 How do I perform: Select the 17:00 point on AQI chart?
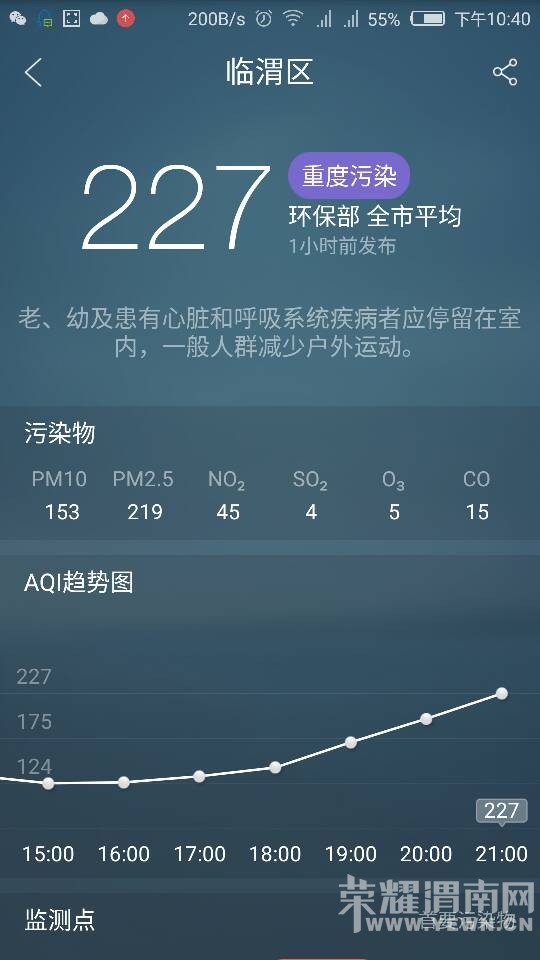[x=199, y=776]
